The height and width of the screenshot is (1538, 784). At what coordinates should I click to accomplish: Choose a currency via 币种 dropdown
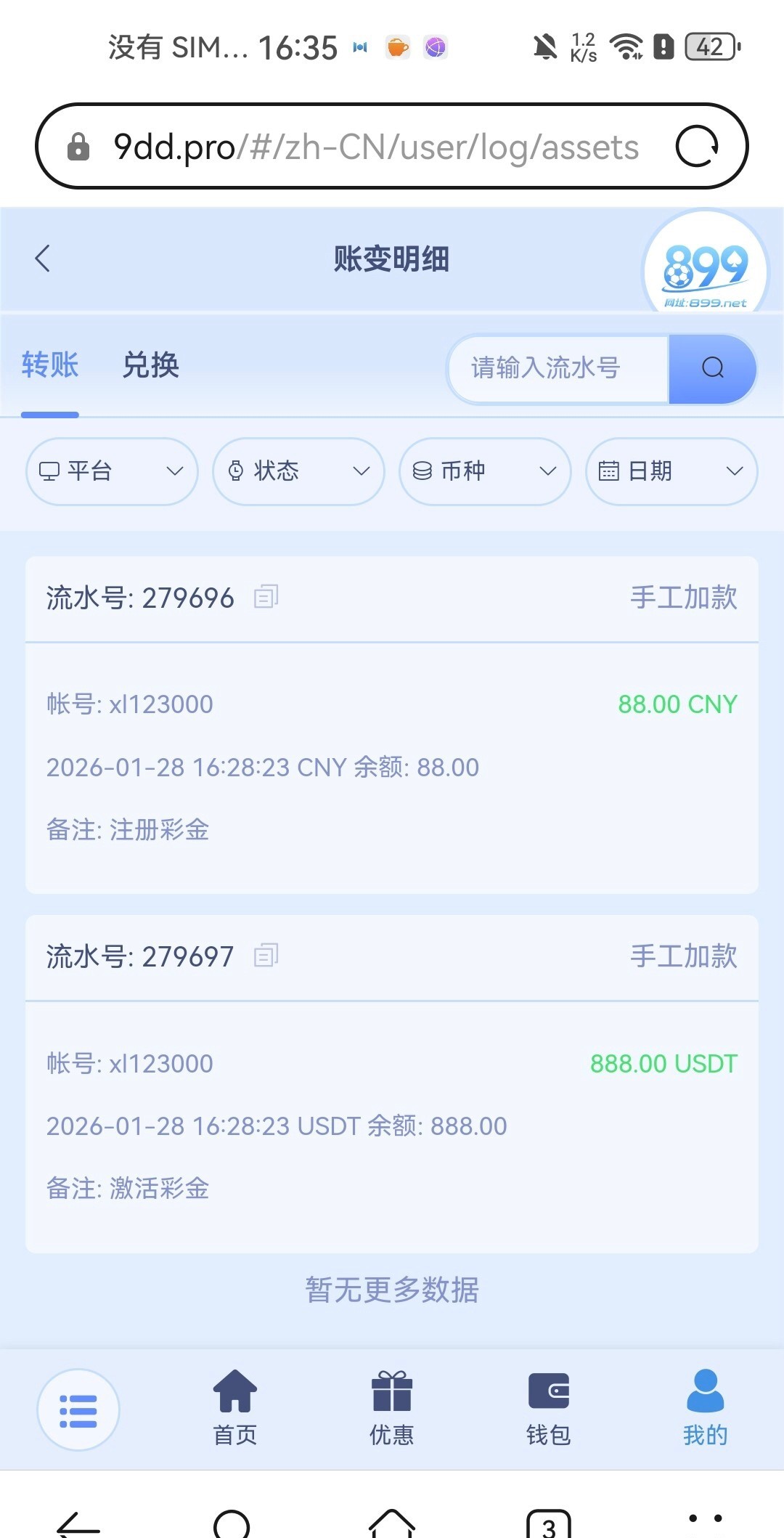485,471
